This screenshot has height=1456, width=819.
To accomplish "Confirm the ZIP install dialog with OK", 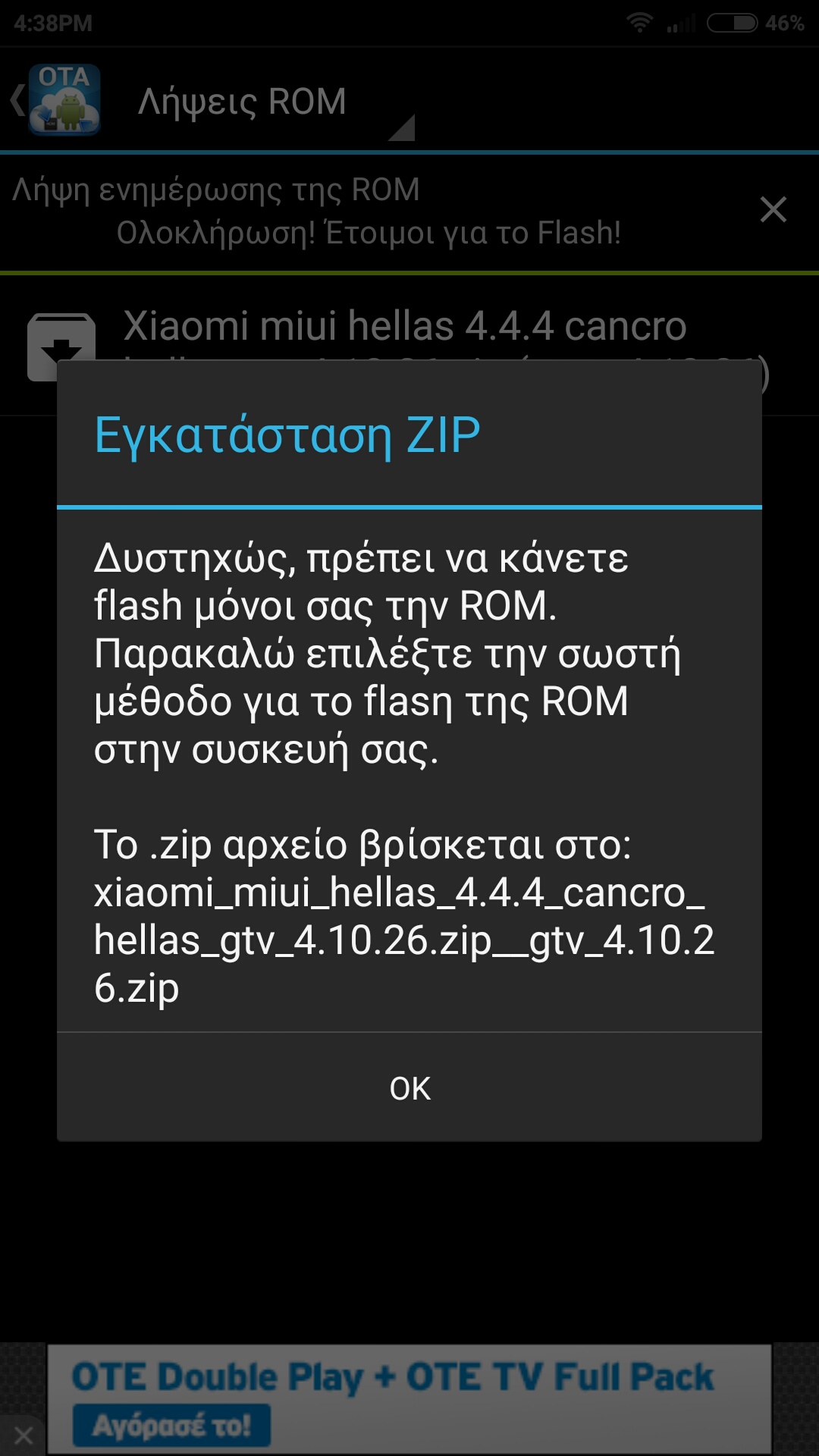I will (409, 1087).
